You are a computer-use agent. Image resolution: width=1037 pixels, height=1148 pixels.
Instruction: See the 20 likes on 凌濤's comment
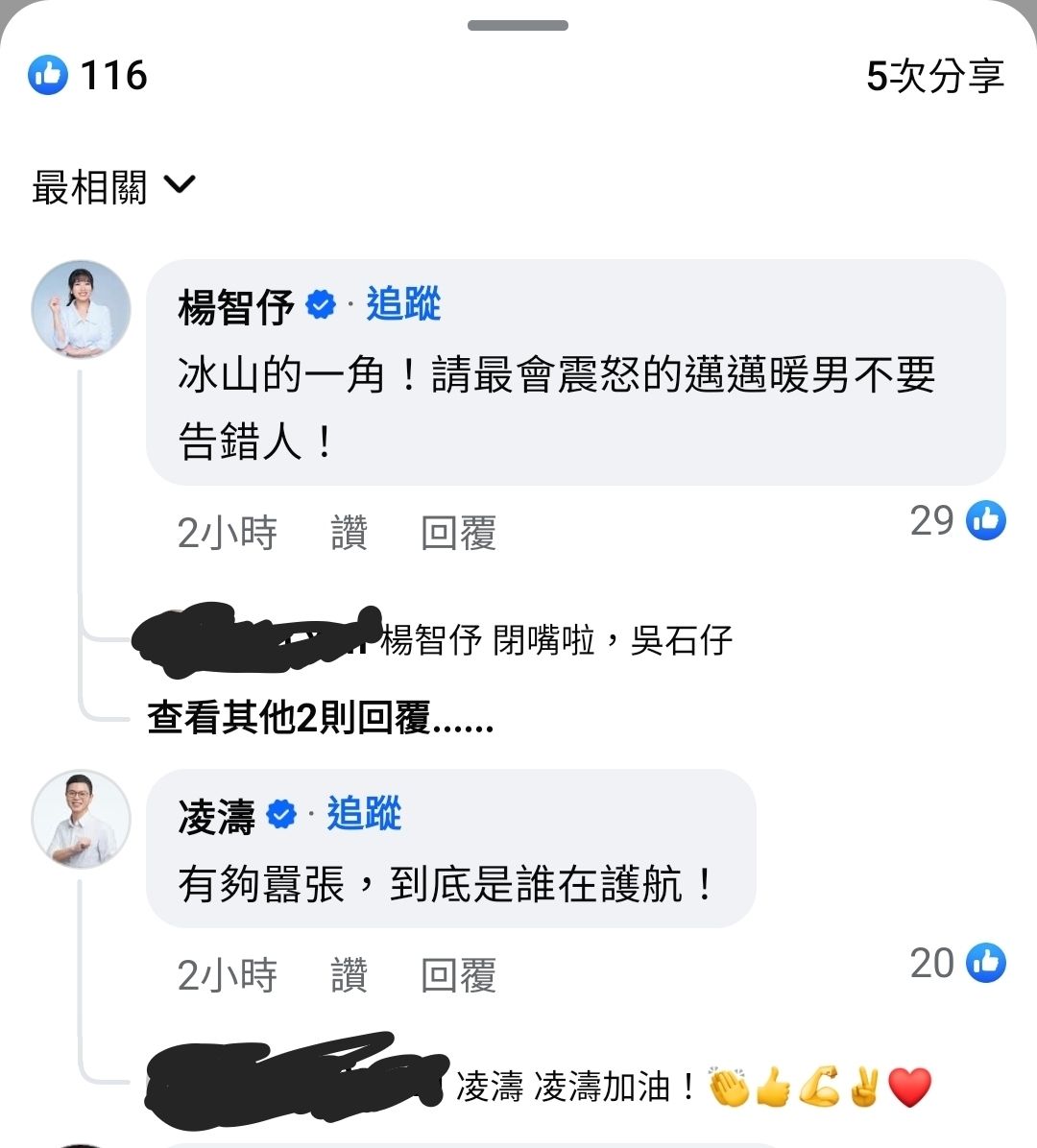[957, 964]
